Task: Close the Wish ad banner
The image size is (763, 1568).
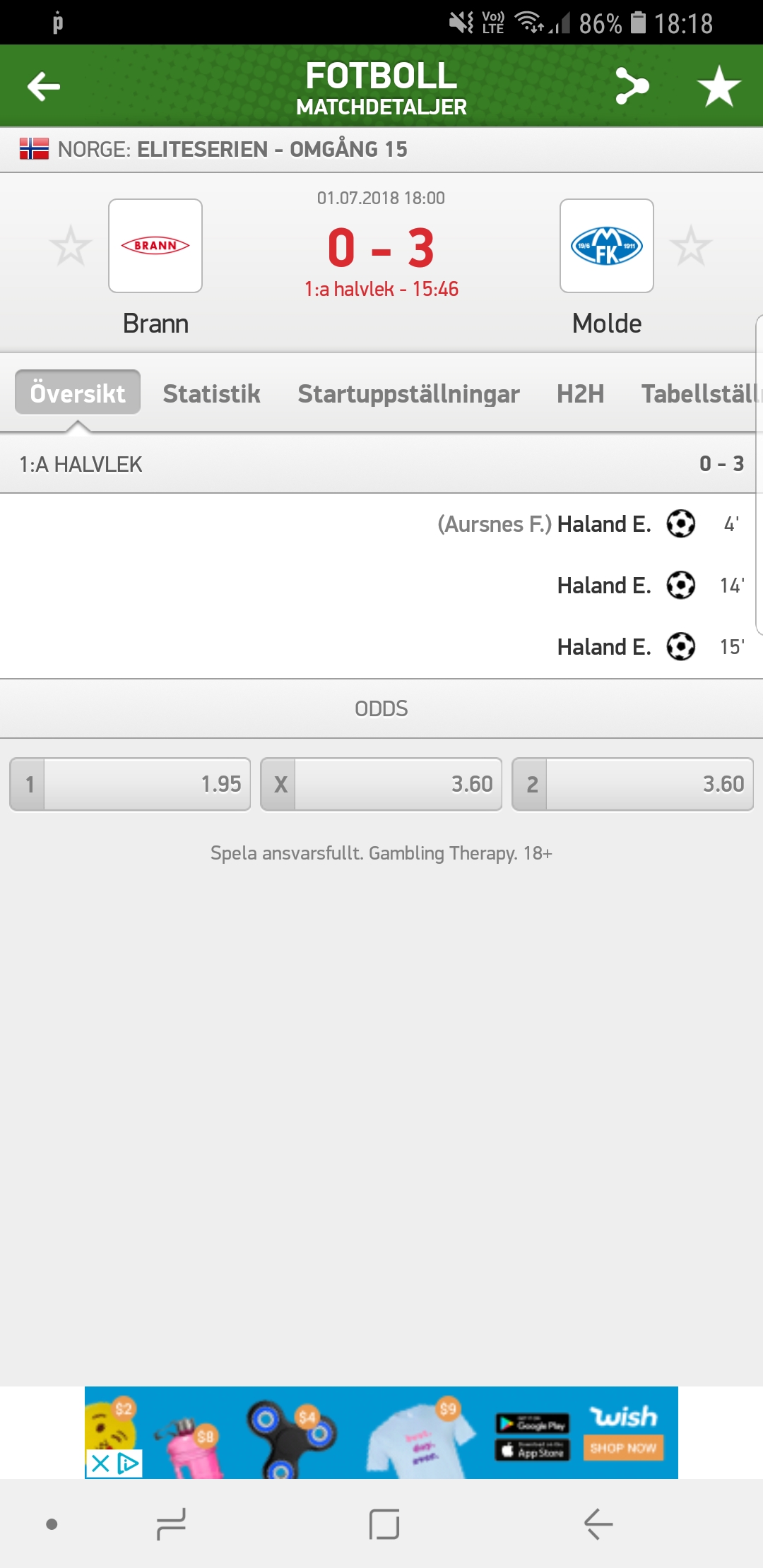Action: pos(100,1463)
